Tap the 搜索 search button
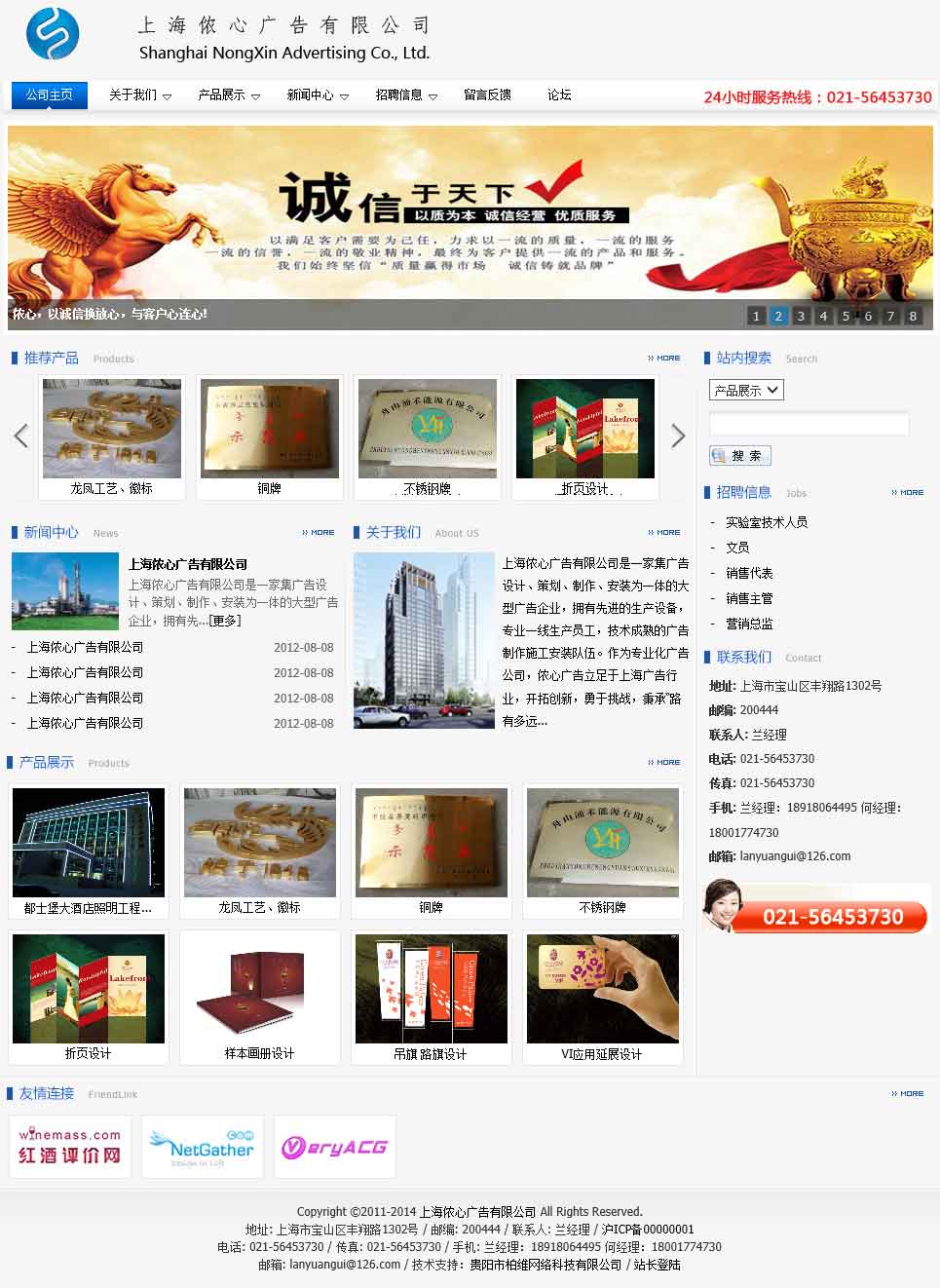 pyautogui.click(x=740, y=455)
